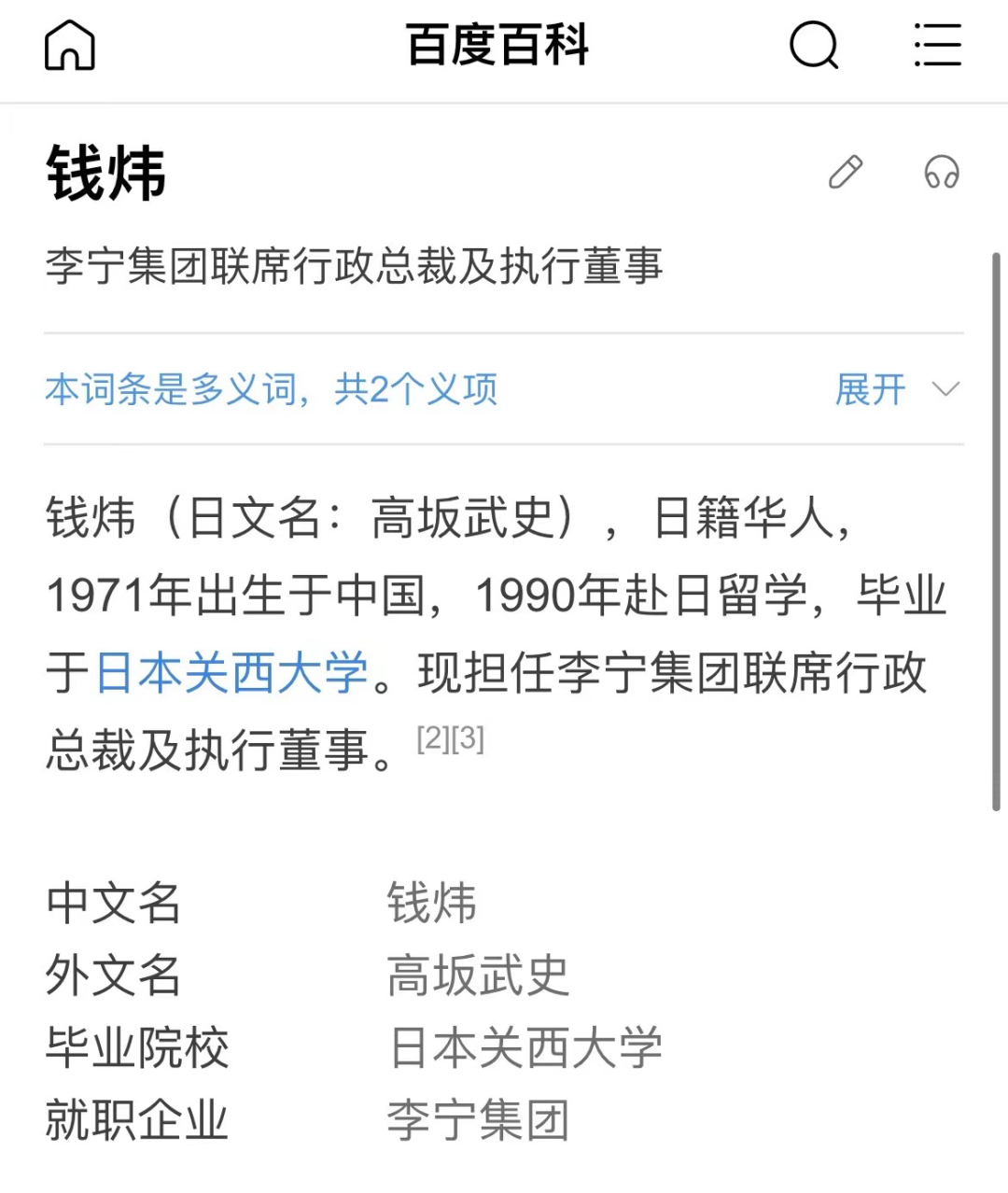Viewport: 1008px width, 1193px height.
Task: Edit the 钱炜 entry
Action: point(846,173)
